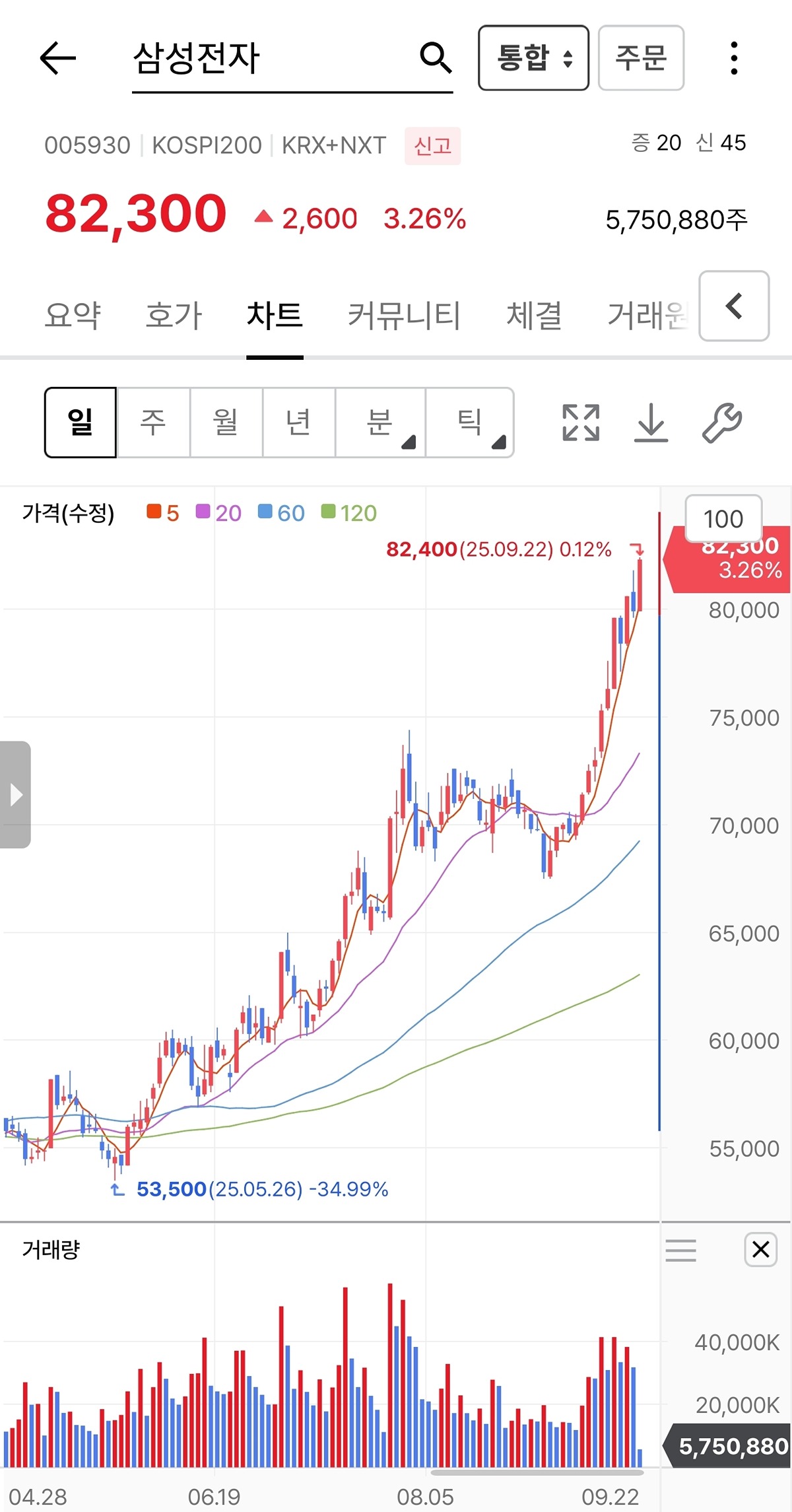Collapse tabs with the chevron button
Image resolution: width=792 pixels, height=1512 pixels.
point(734,306)
